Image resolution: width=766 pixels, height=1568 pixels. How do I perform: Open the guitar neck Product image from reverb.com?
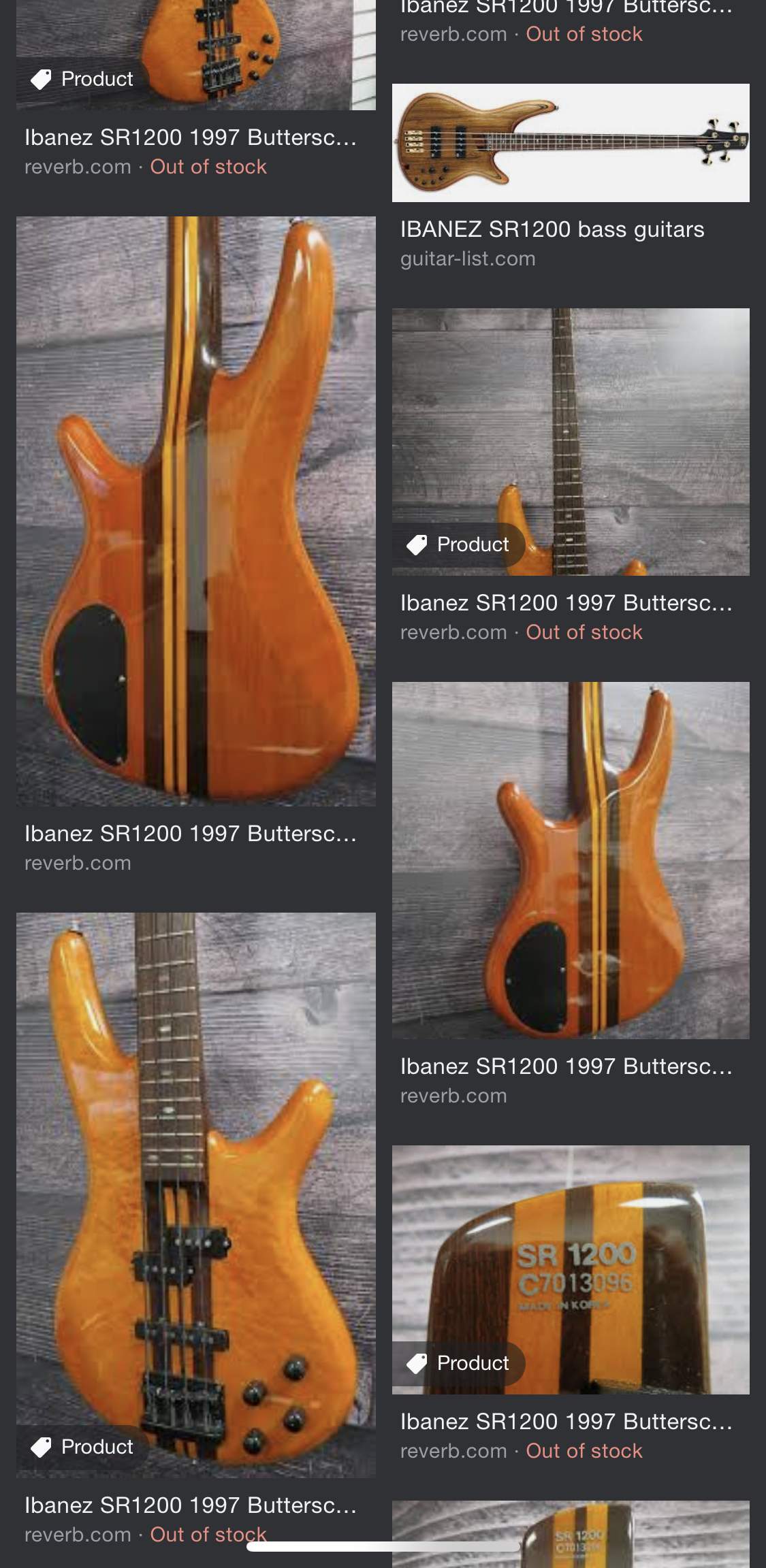[571, 442]
